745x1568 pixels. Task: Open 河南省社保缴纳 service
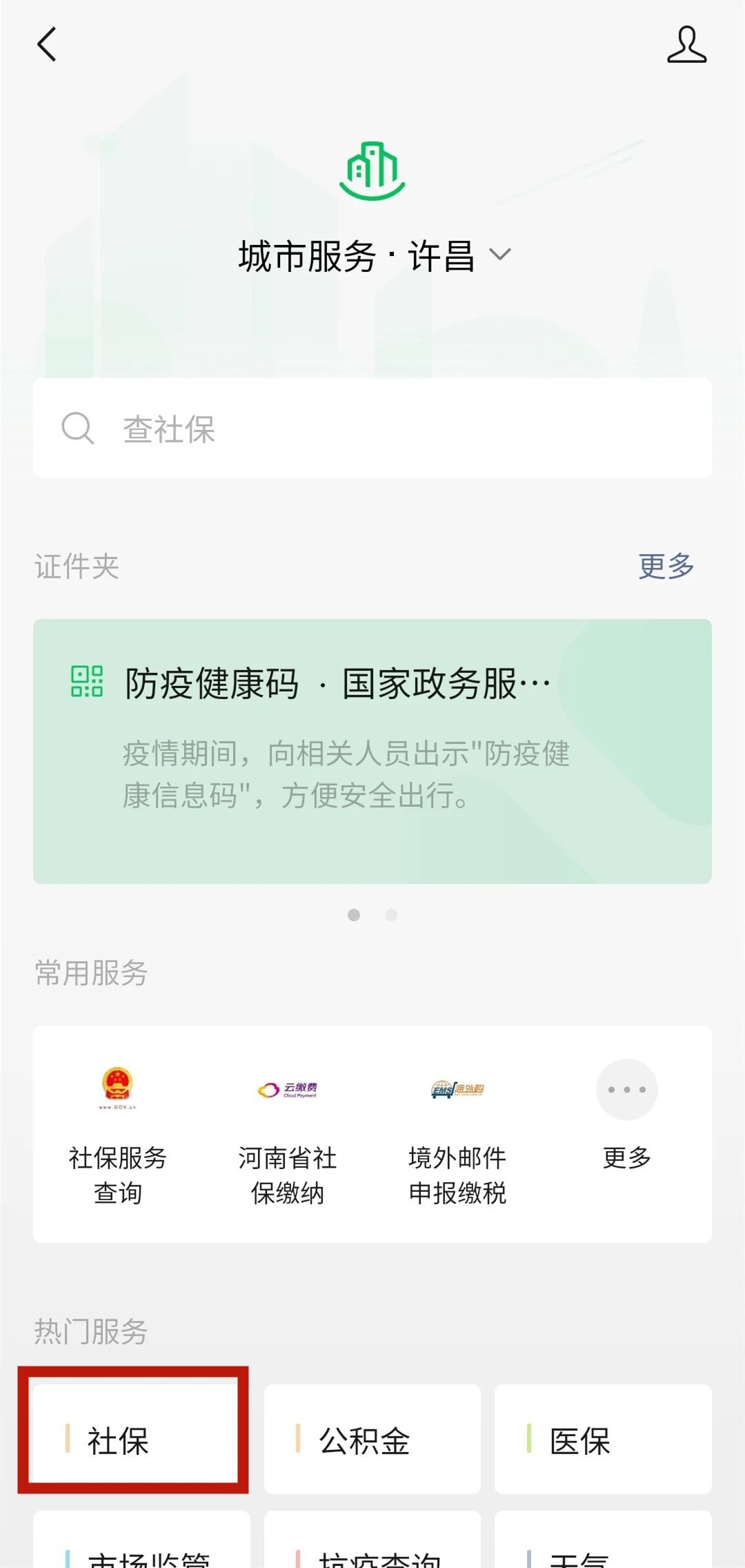pyautogui.click(x=288, y=1132)
